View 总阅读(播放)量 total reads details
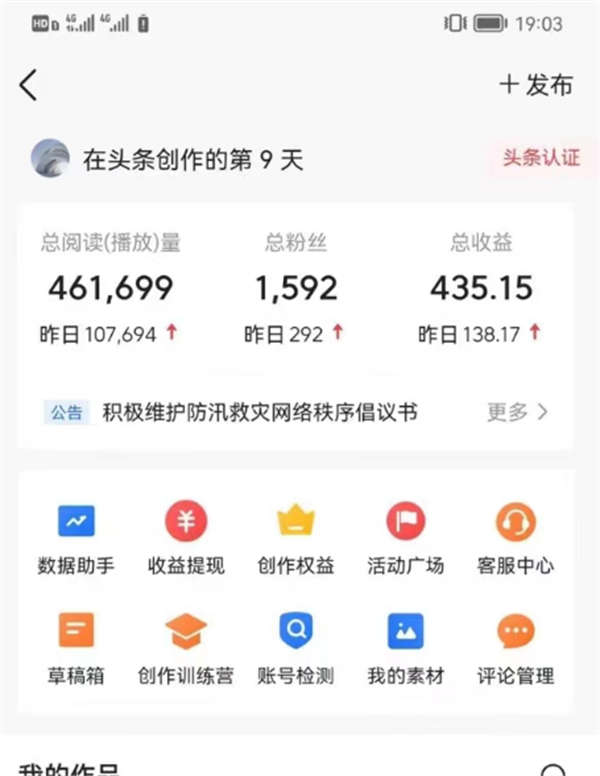 click(x=111, y=289)
